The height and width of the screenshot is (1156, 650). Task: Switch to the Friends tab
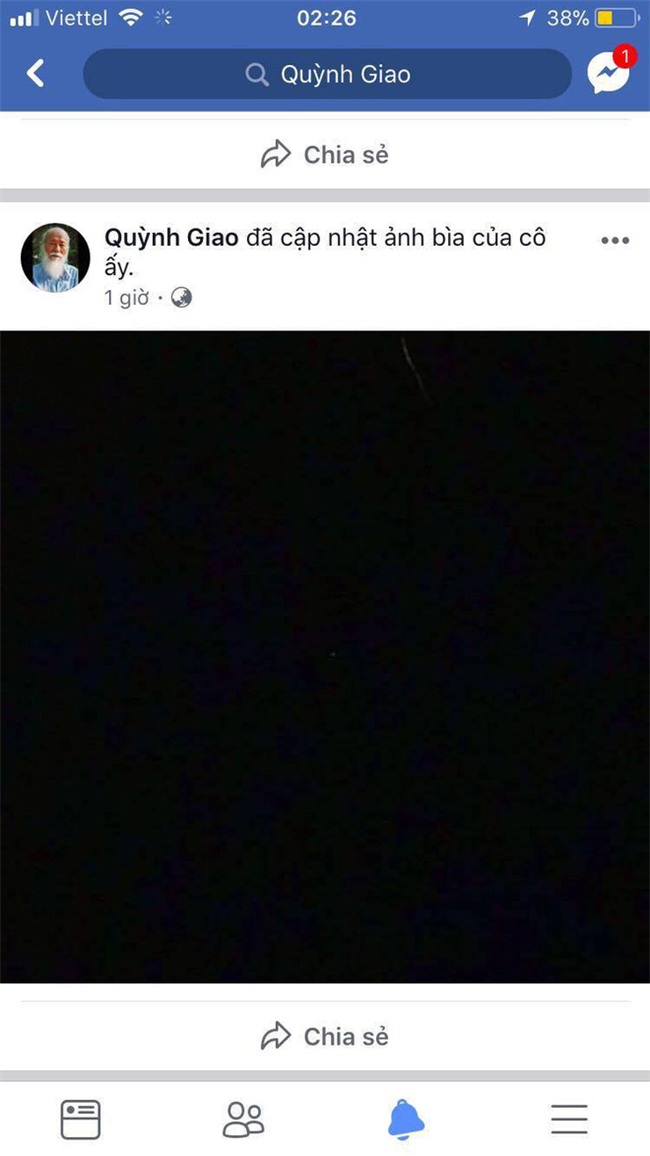coord(243,1118)
